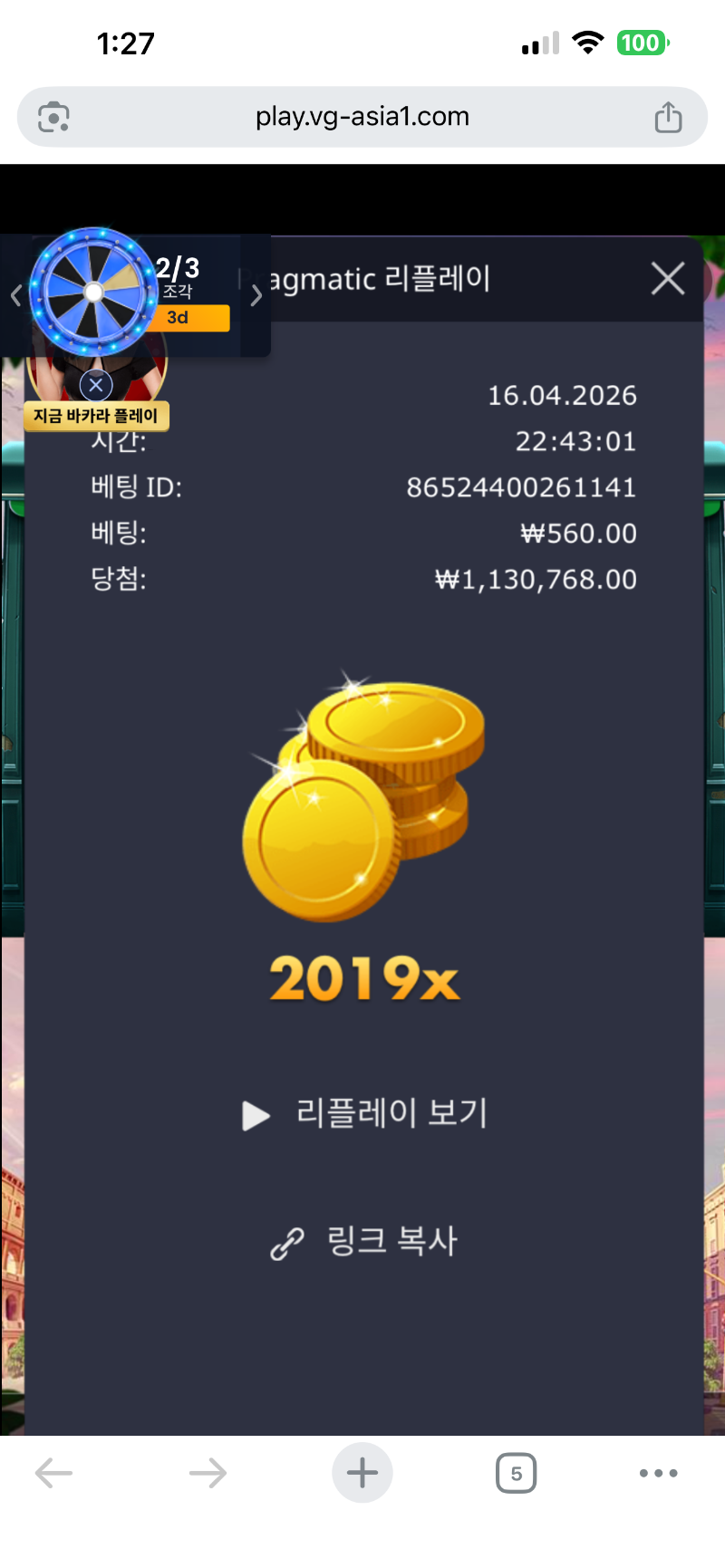Viewport: 725px width, 1568px height.
Task: Go to previous promo with left chevron
Action: pos(15,295)
